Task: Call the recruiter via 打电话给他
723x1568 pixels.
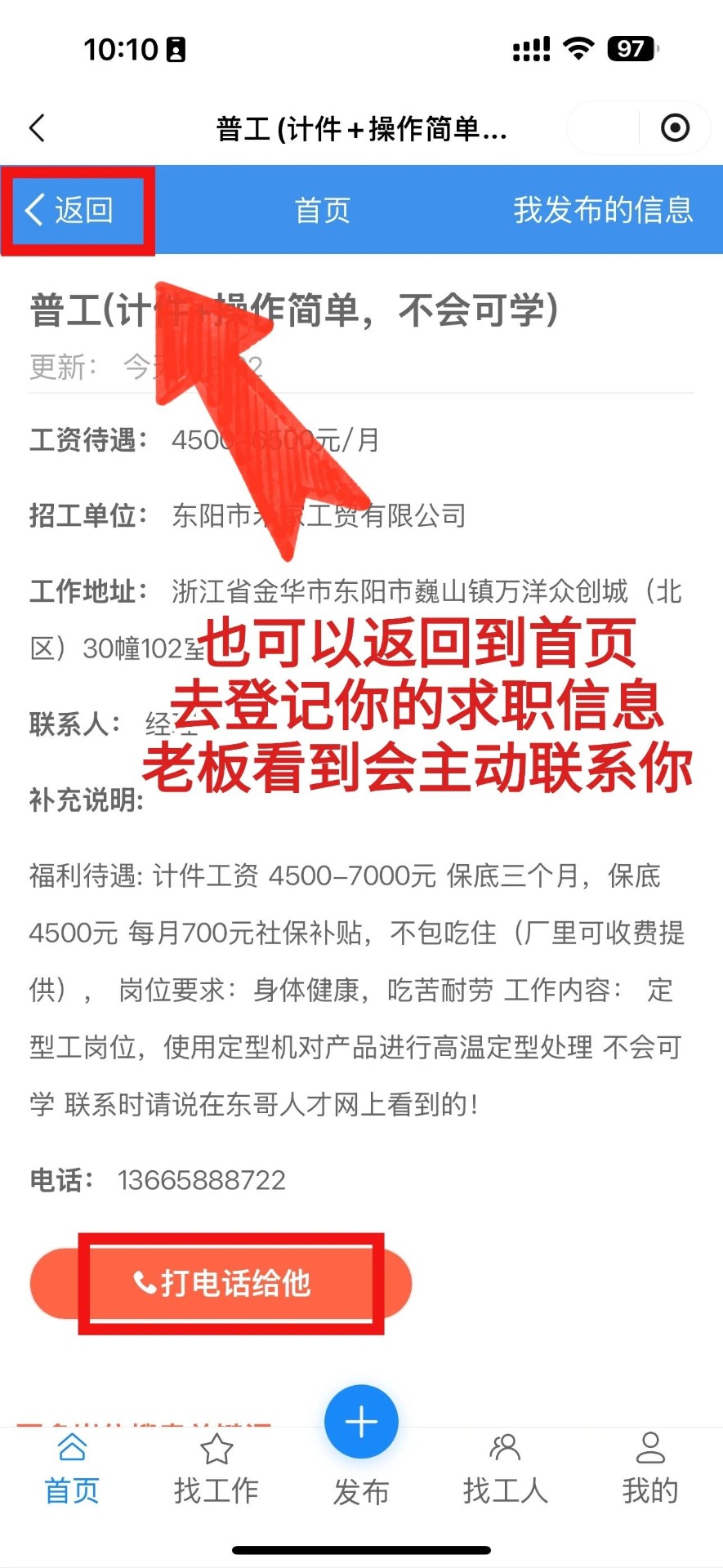Action: click(x=221, y=1283)
